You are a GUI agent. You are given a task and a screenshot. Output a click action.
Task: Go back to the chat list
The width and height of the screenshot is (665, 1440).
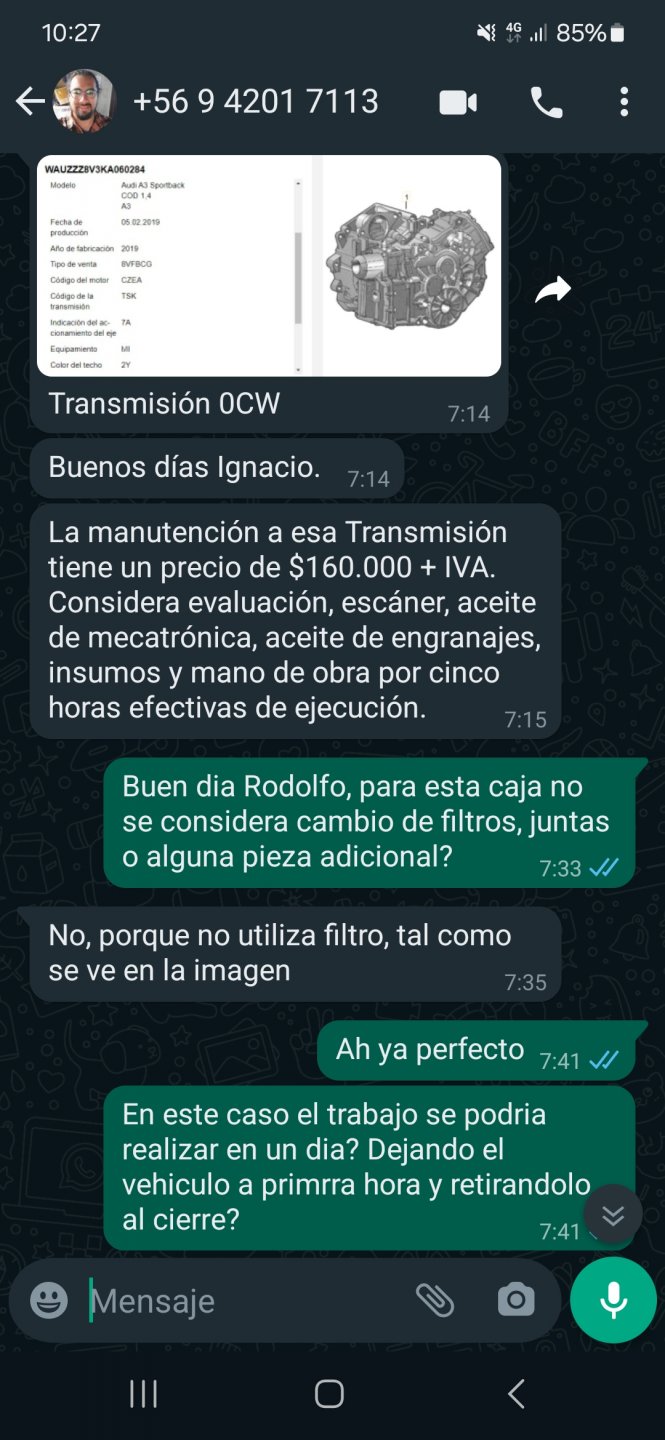coord(30,101)
